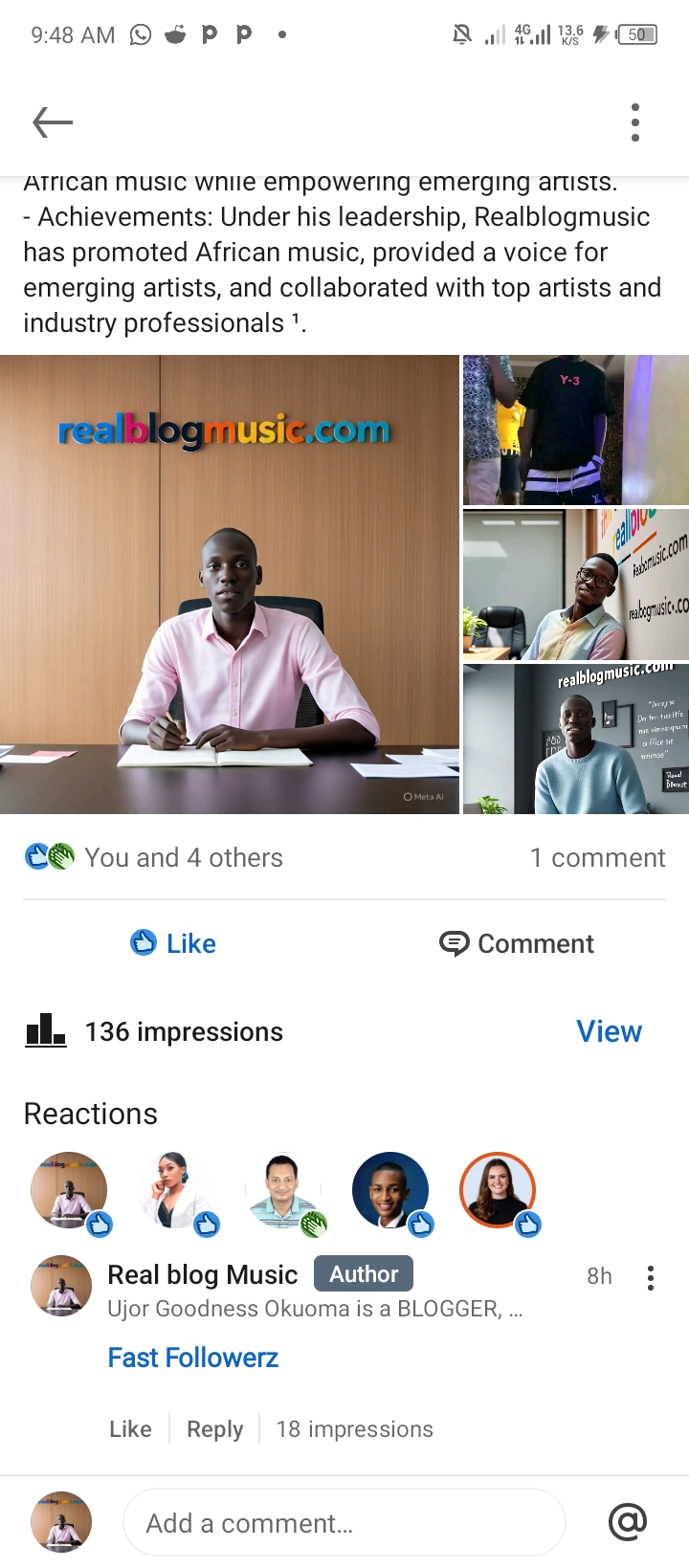
Task: Open the Real blog Music commenter profile
Action: point(202,1274)
